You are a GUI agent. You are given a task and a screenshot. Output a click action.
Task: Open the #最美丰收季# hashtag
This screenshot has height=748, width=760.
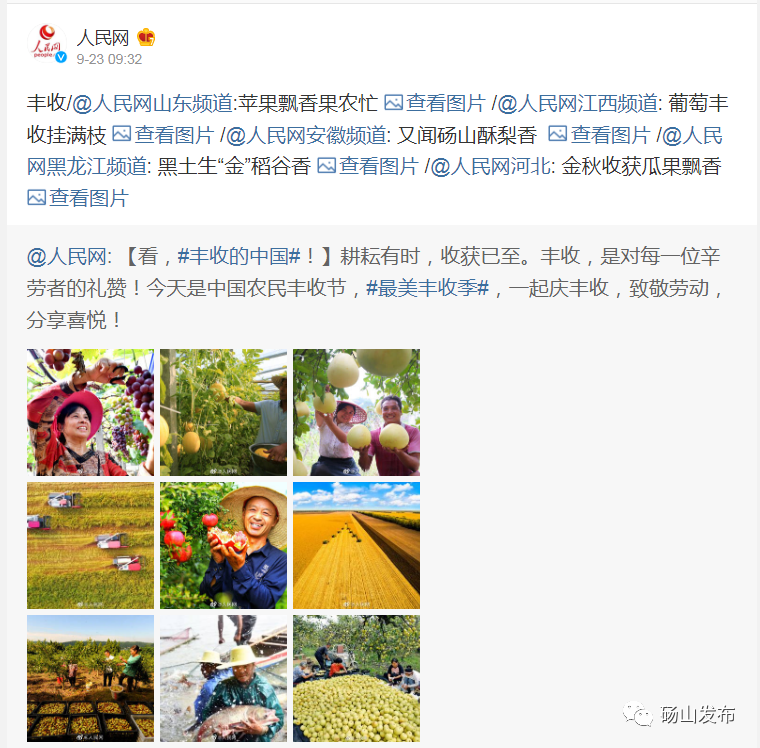pos(427,288)
